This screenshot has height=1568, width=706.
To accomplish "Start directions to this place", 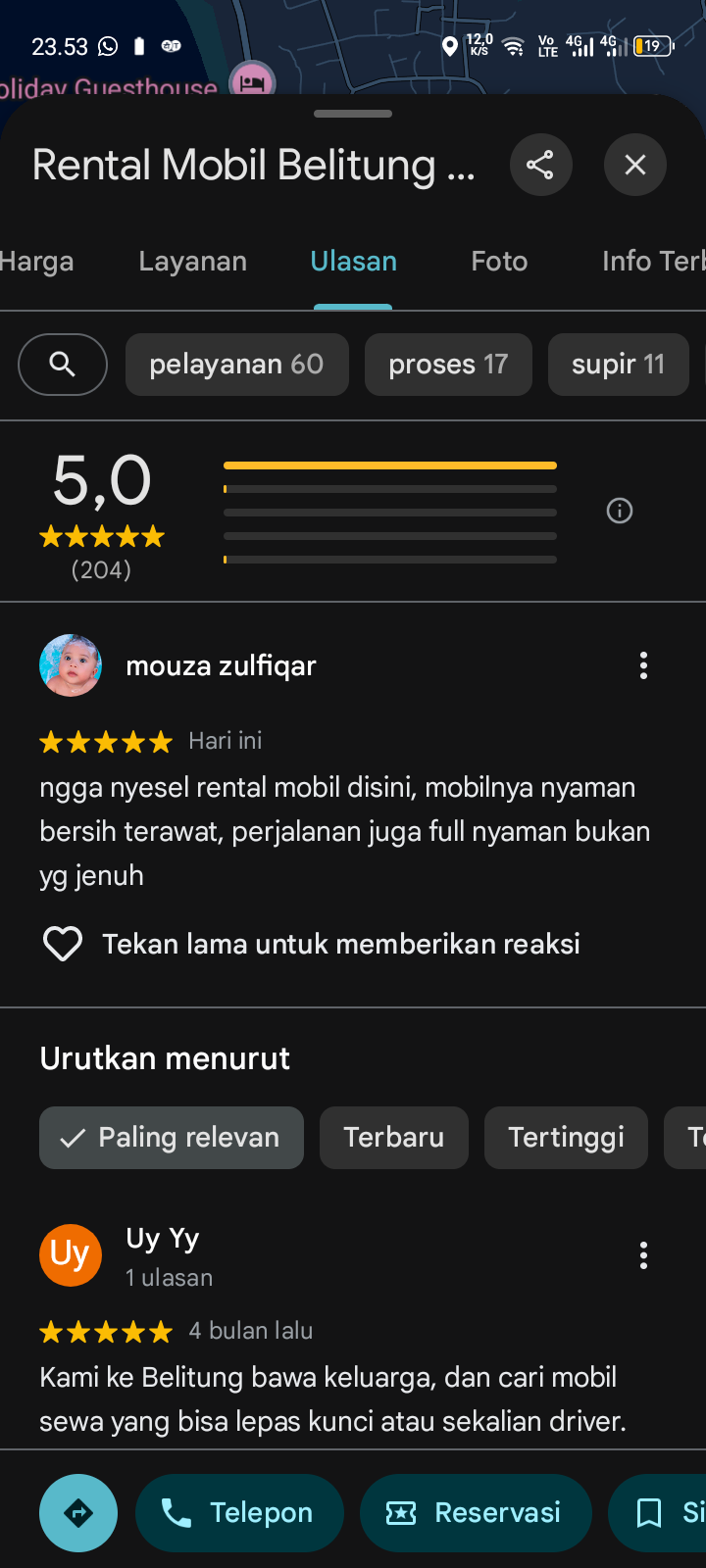I will (78, 1513).
